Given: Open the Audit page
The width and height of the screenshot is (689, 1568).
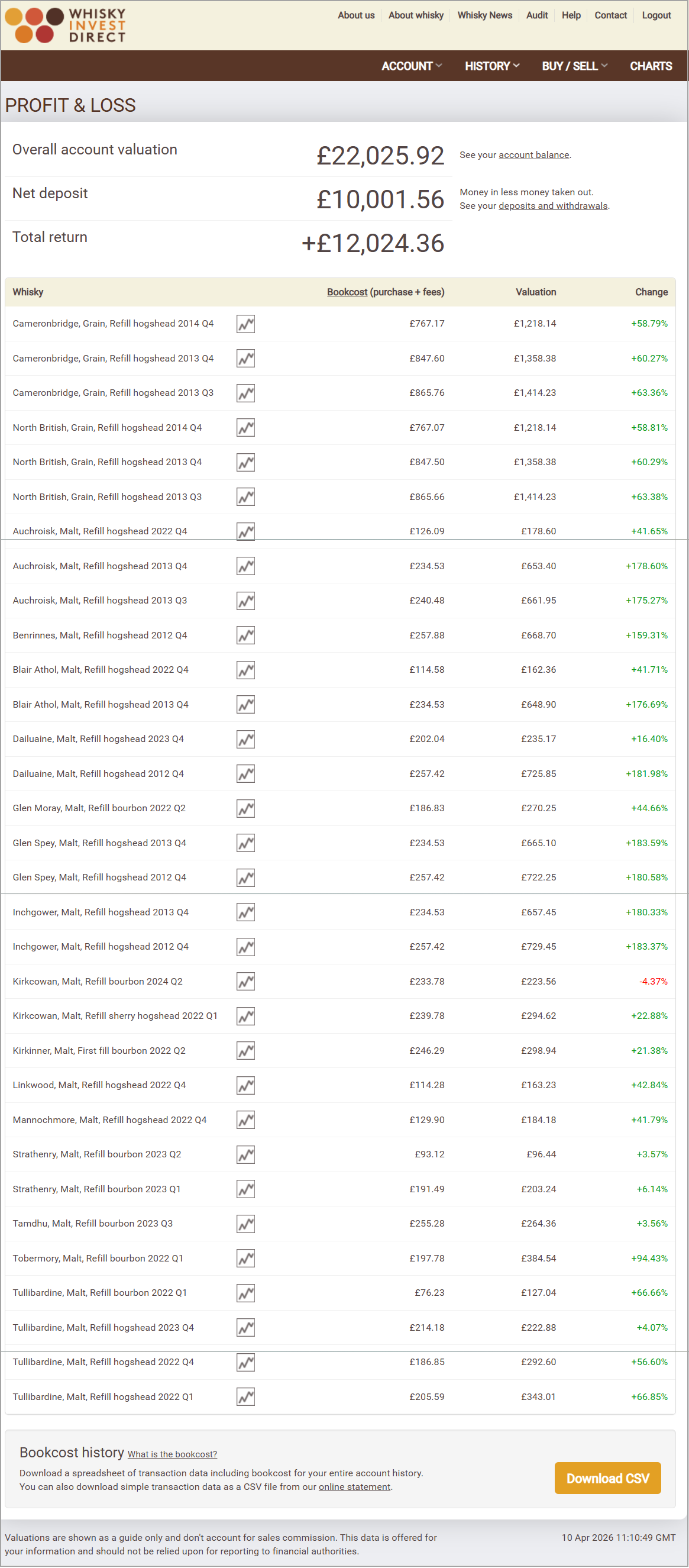Looking at the screenshot, I should pyautogui.click(x=536, y=15).
